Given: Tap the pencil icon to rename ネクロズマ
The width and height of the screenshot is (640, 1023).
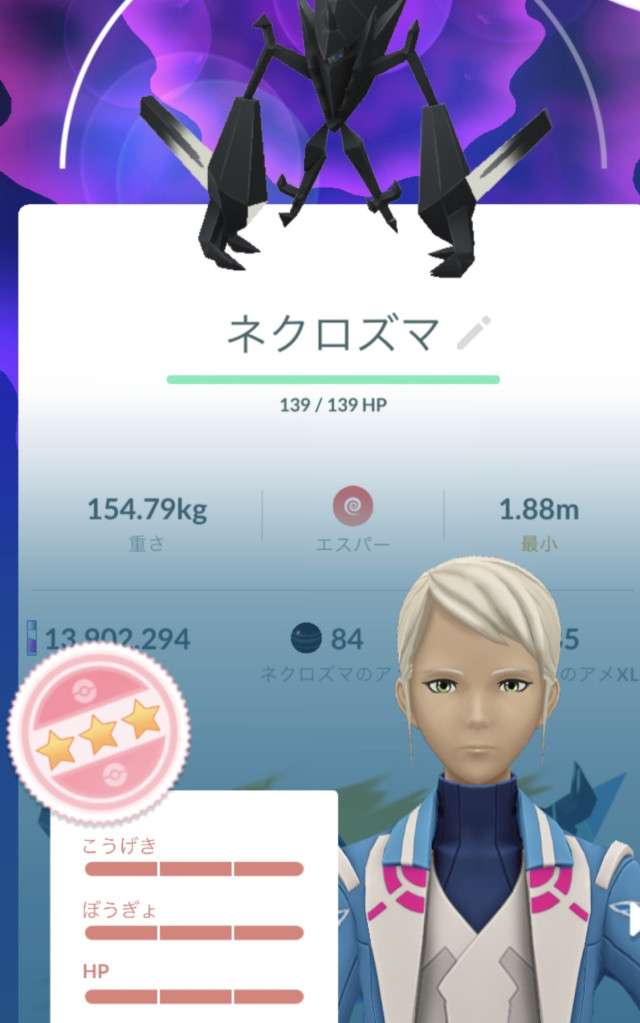Looking at the screenshot, I should tap(474, 333).
